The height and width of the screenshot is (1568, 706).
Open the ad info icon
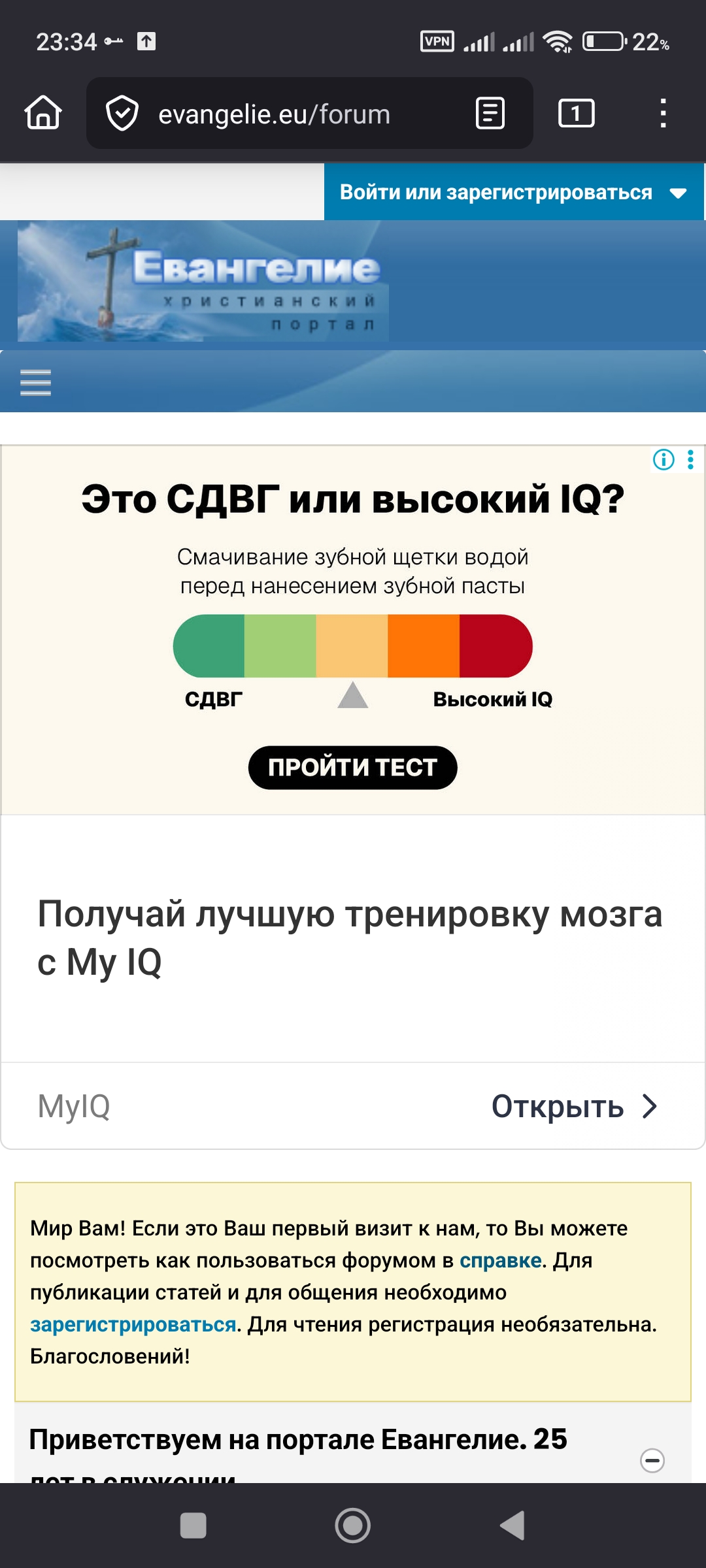664,460
